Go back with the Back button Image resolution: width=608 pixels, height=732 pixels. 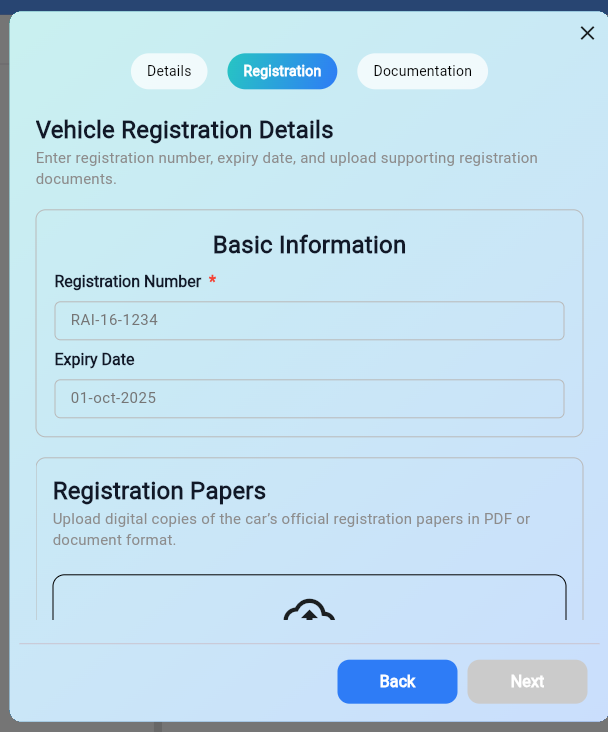[x=397, y=681]
